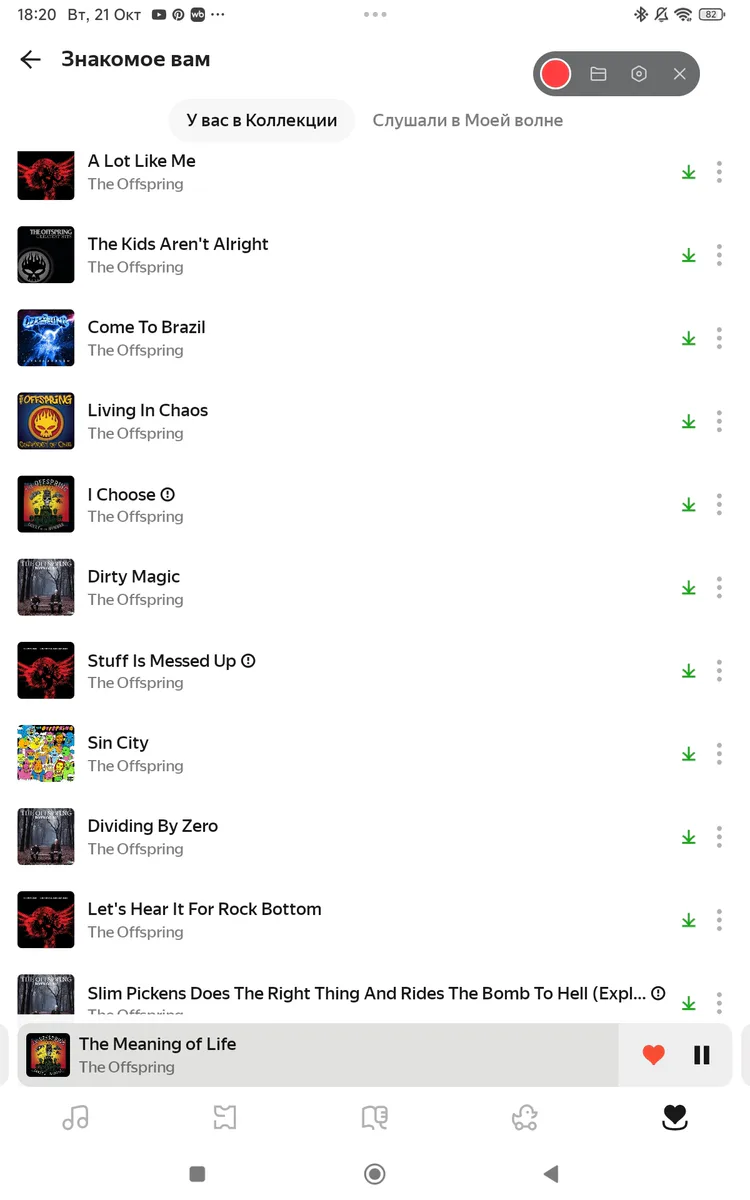Screen dimensions: 750x1200
Task: Open options for Stuff Is Messed Up
Action: [719, 671]
